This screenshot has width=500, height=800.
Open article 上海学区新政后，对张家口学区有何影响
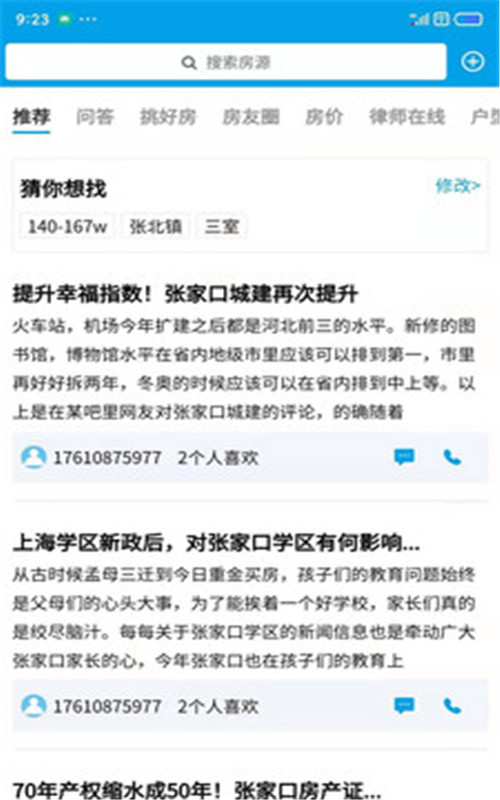216,543
